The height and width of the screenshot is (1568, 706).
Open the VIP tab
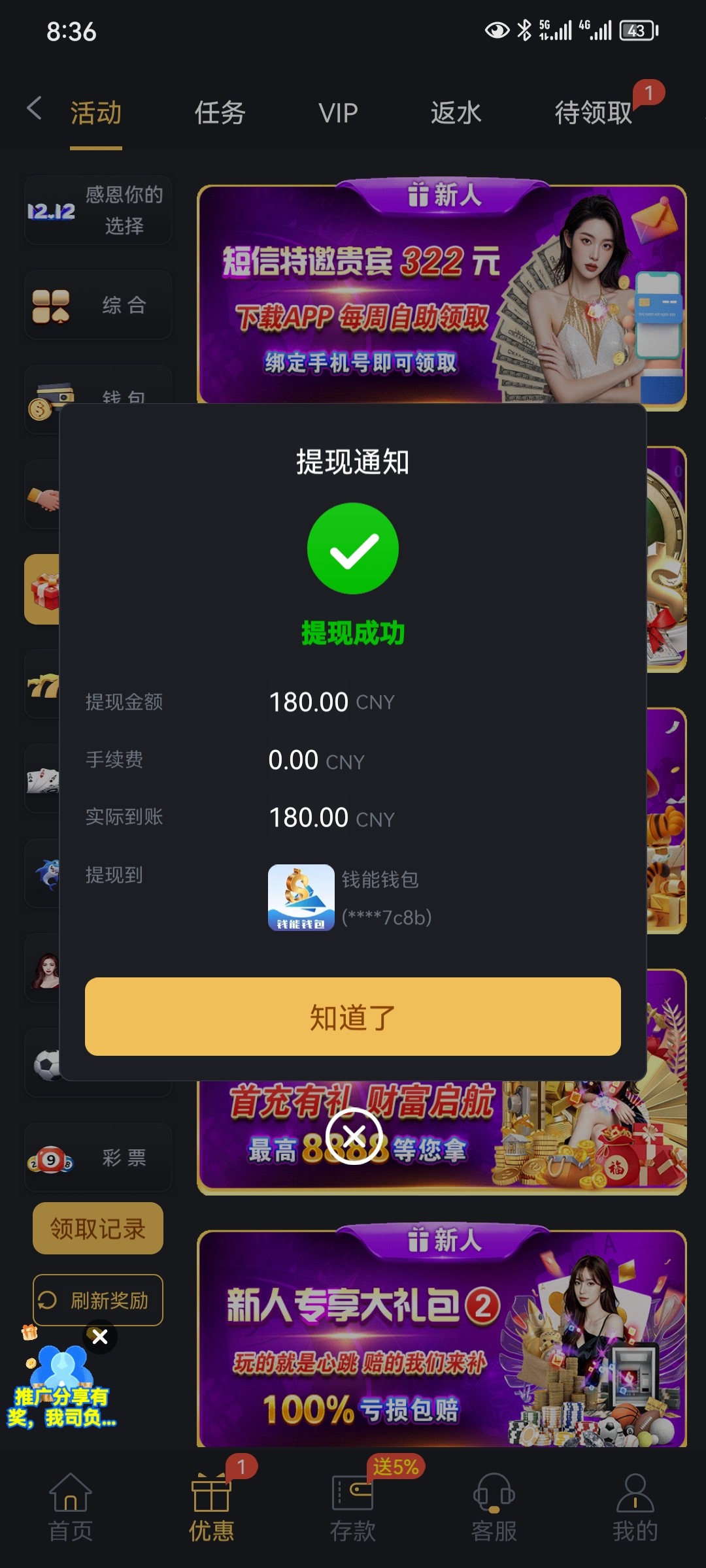point(338,113)
